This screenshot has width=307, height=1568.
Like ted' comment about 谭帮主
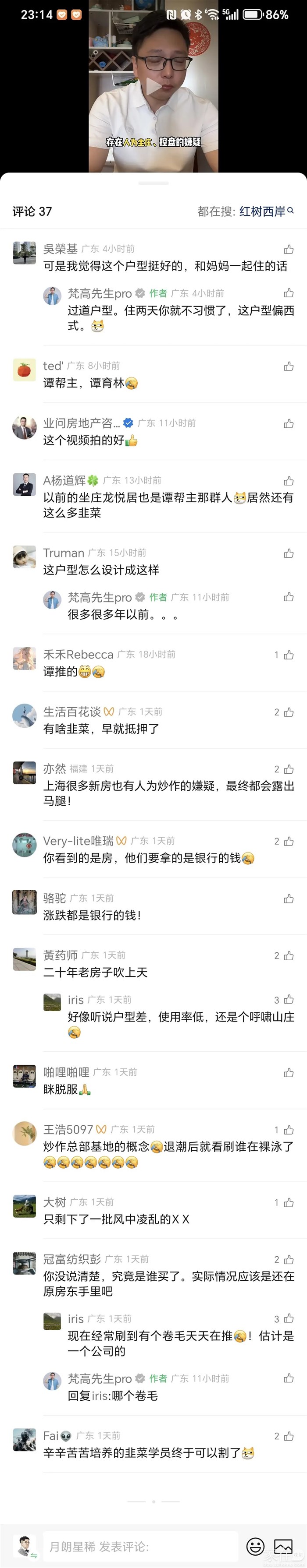point(289,366)
